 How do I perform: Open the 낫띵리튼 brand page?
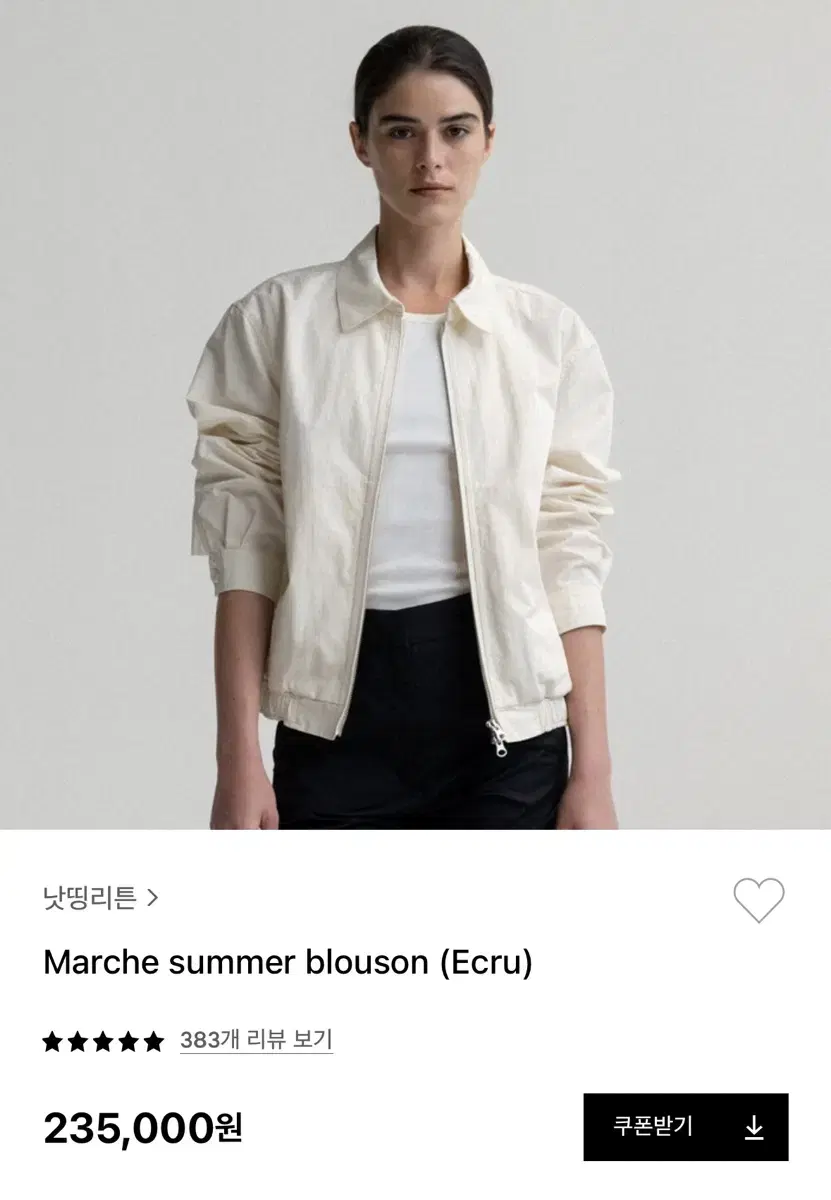[x=101, y=898]
